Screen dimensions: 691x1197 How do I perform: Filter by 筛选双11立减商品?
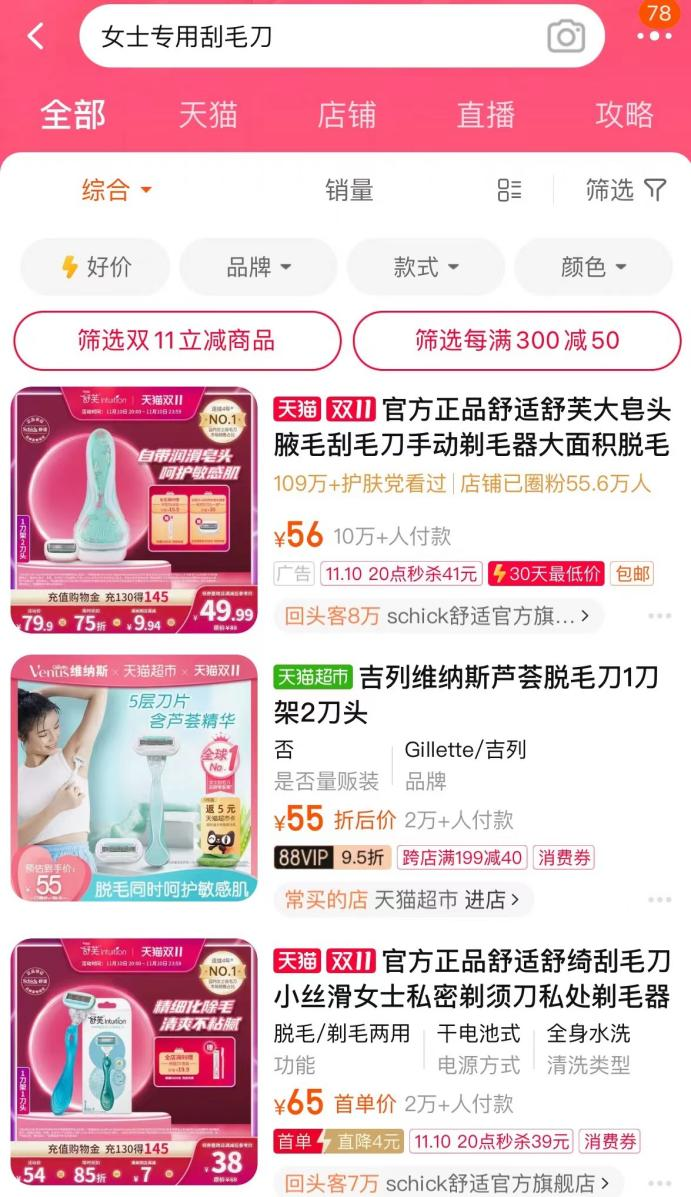177,340
